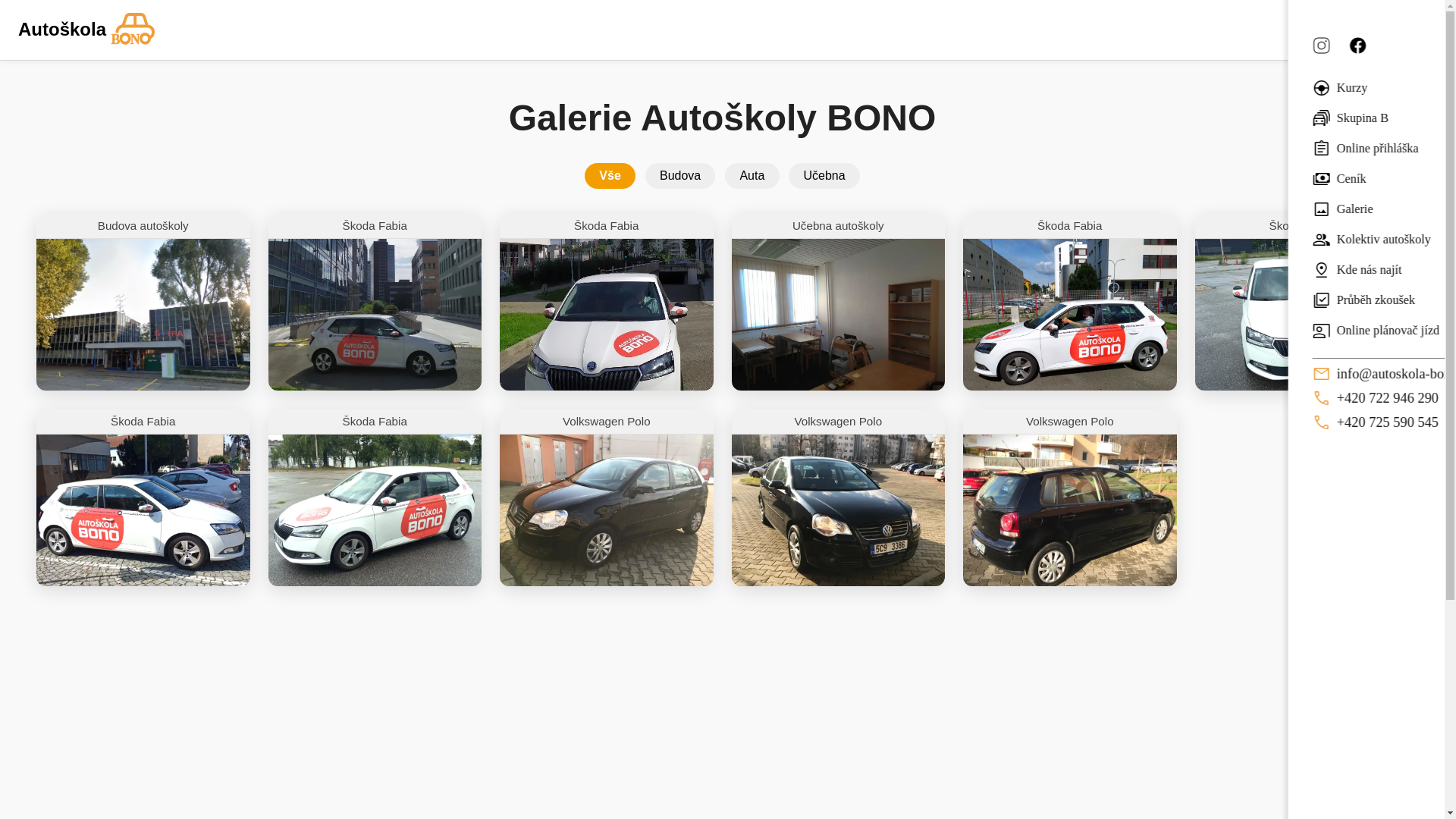Screen dimensions: 1456x819
Task: Email info@autoskola-bono address
Action: [x=1389, y=374]
